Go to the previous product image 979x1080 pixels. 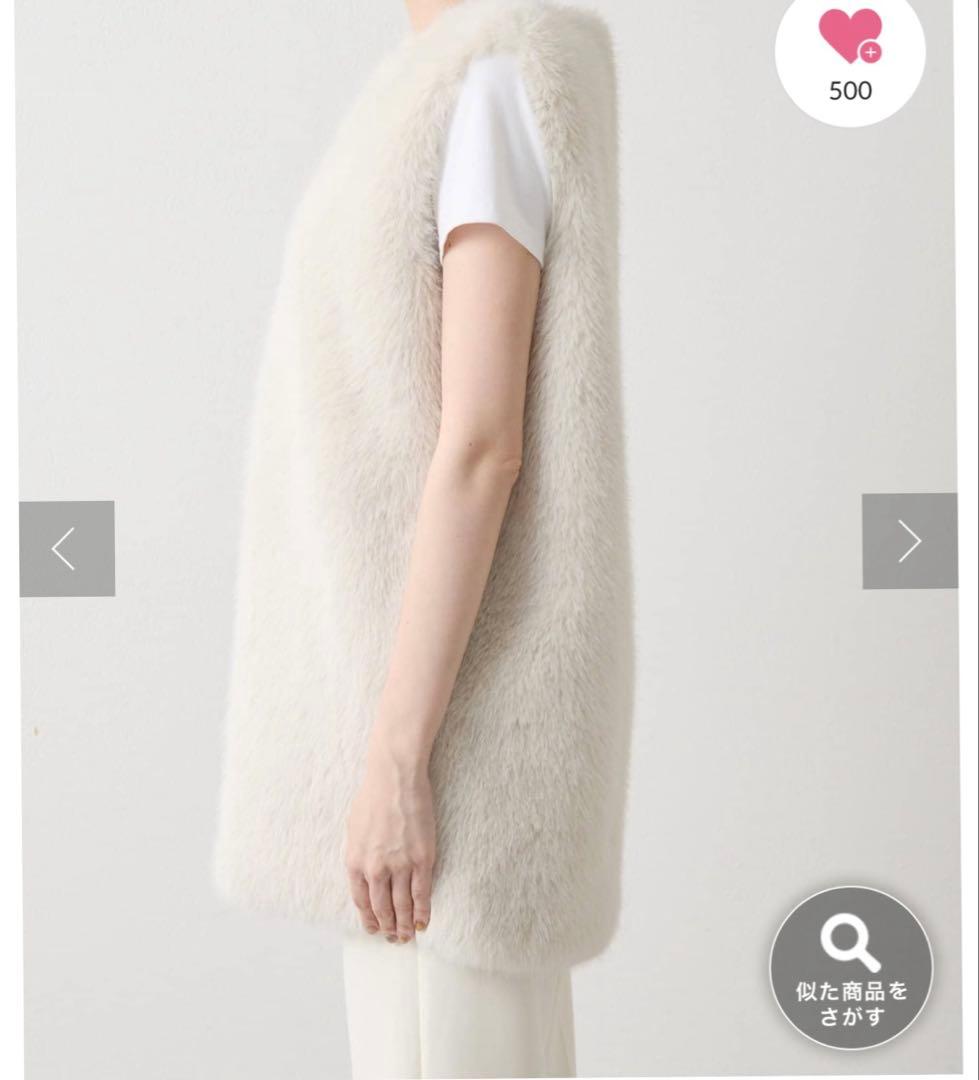[x=66, y=548]
